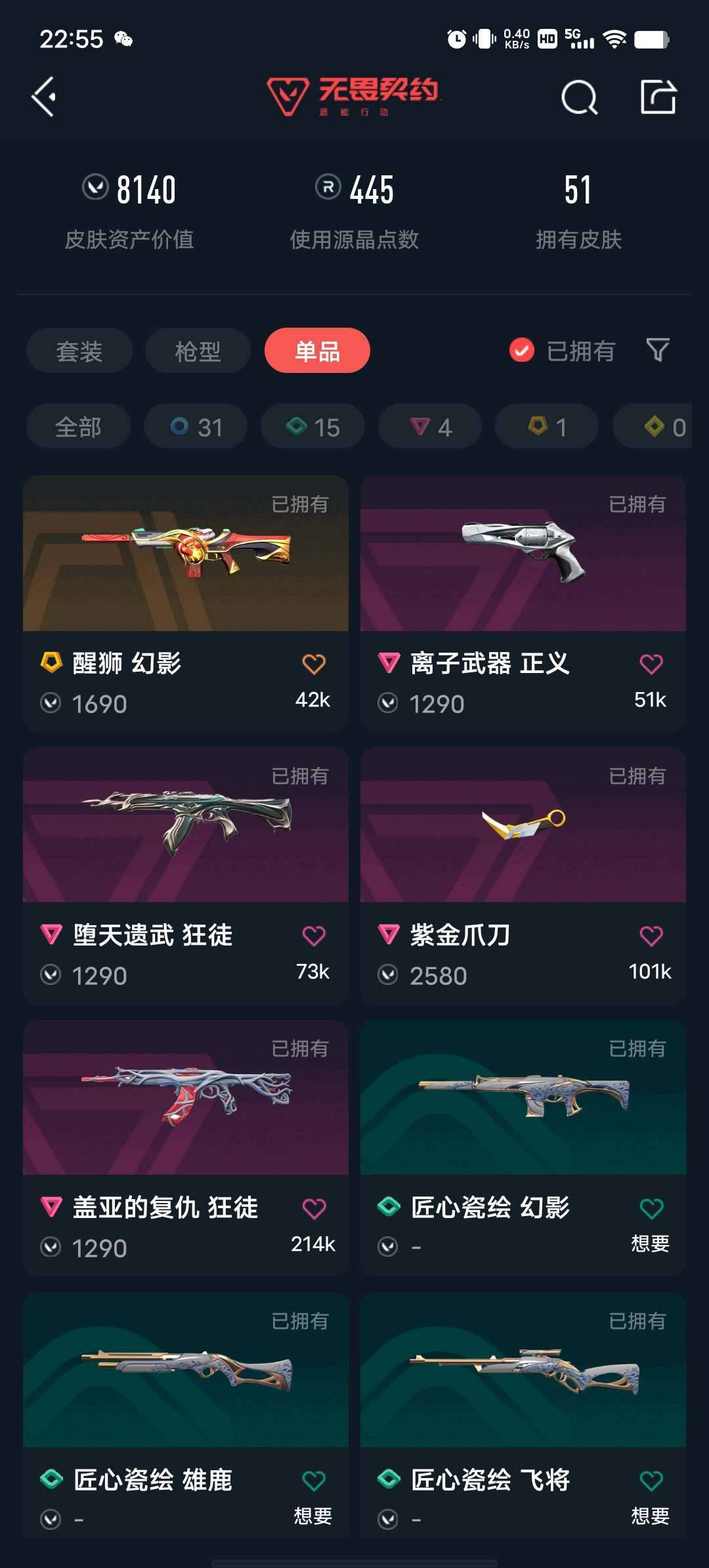Favorite the 醒狮 幻影 skin
Screen dimensions: 709x1568
pos(315,664)
